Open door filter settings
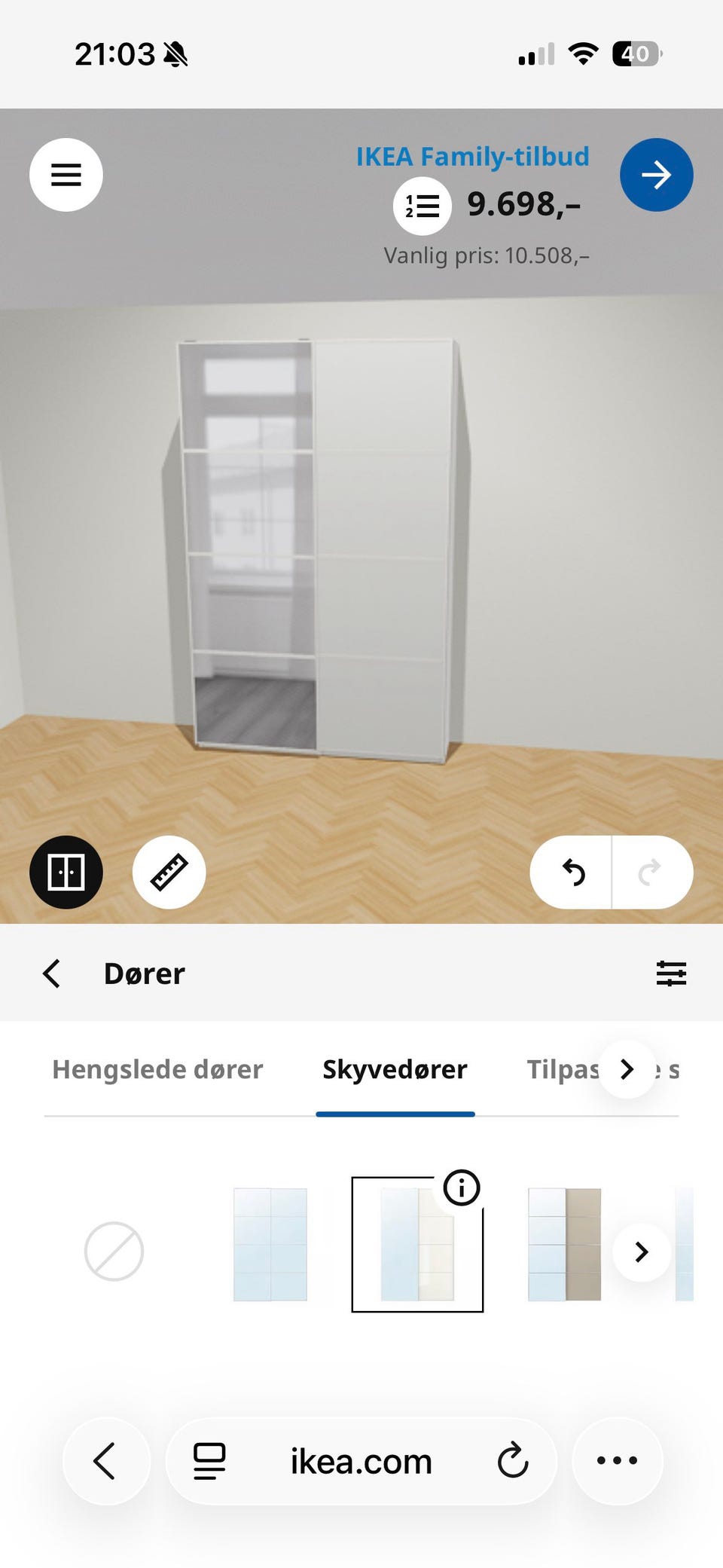The height and width of the screenshot is (1568, 723). 671,973
